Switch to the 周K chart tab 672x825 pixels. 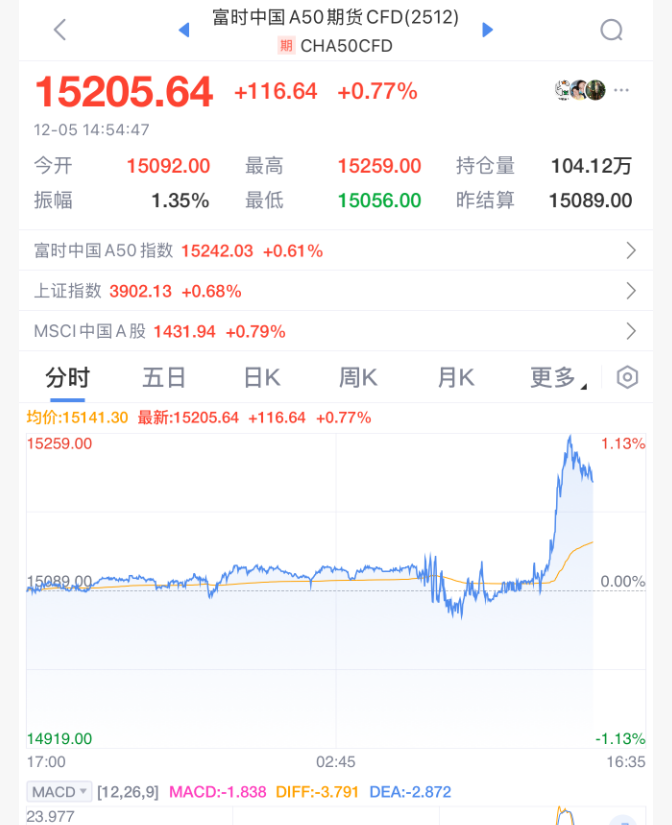[357, 378]
